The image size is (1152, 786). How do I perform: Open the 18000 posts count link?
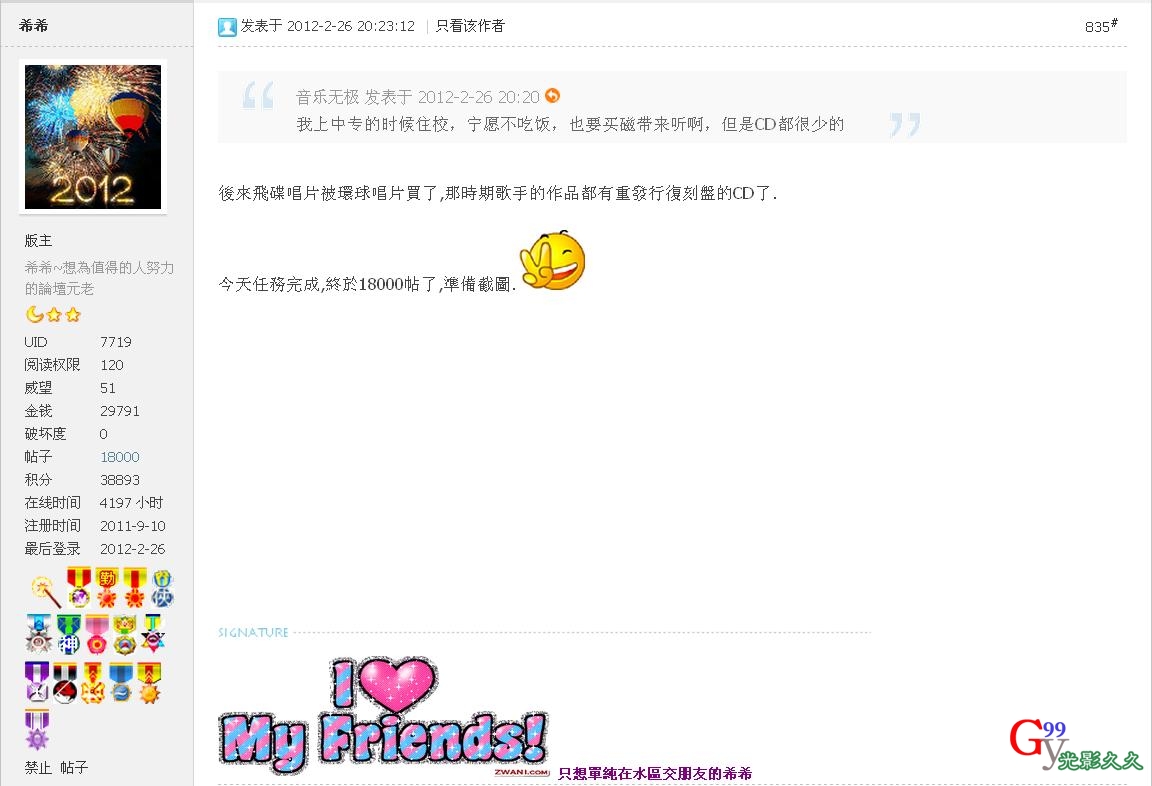pos(120,457)
